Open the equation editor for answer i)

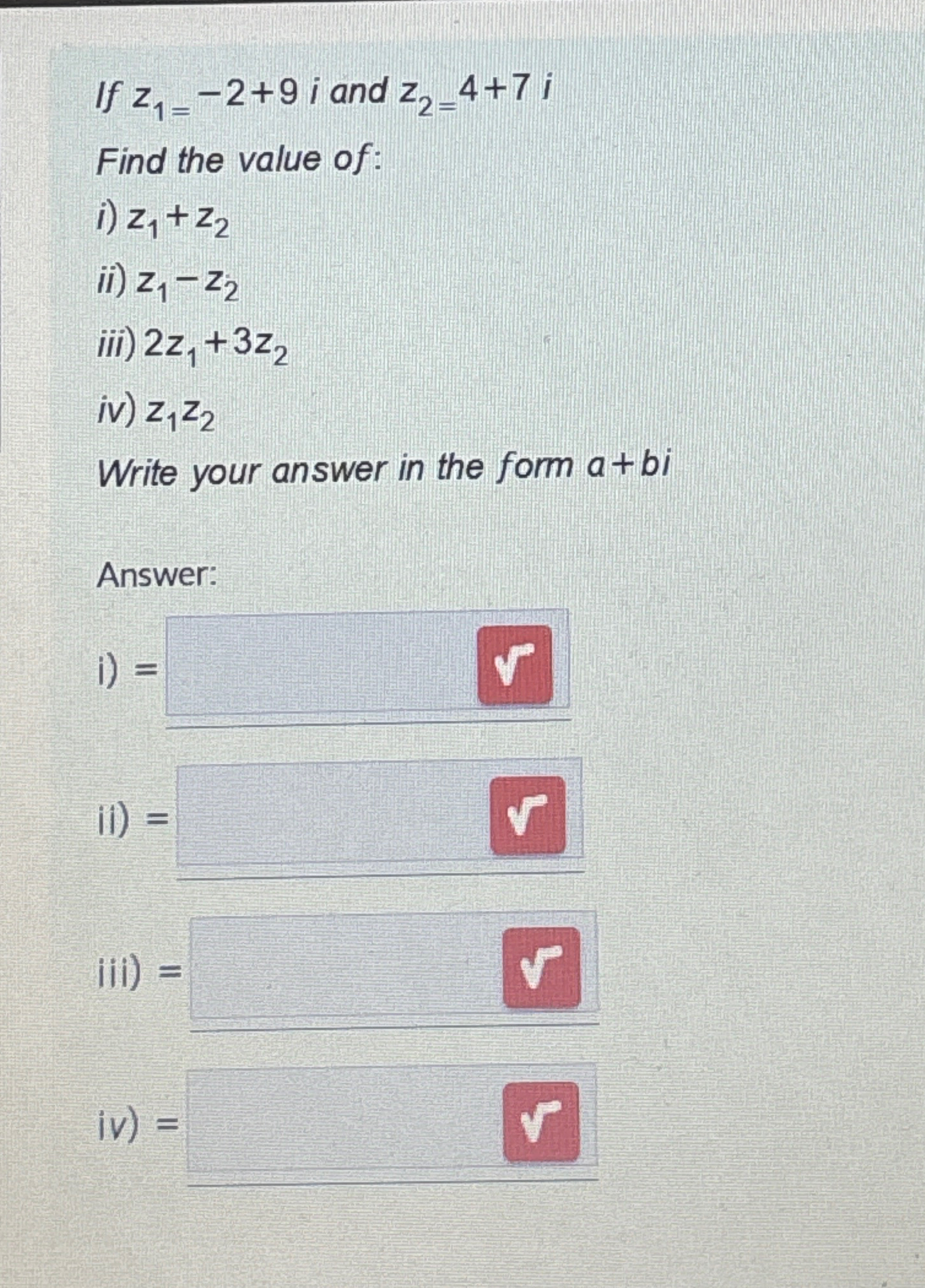pyautogui.click(x=515, y=664)
